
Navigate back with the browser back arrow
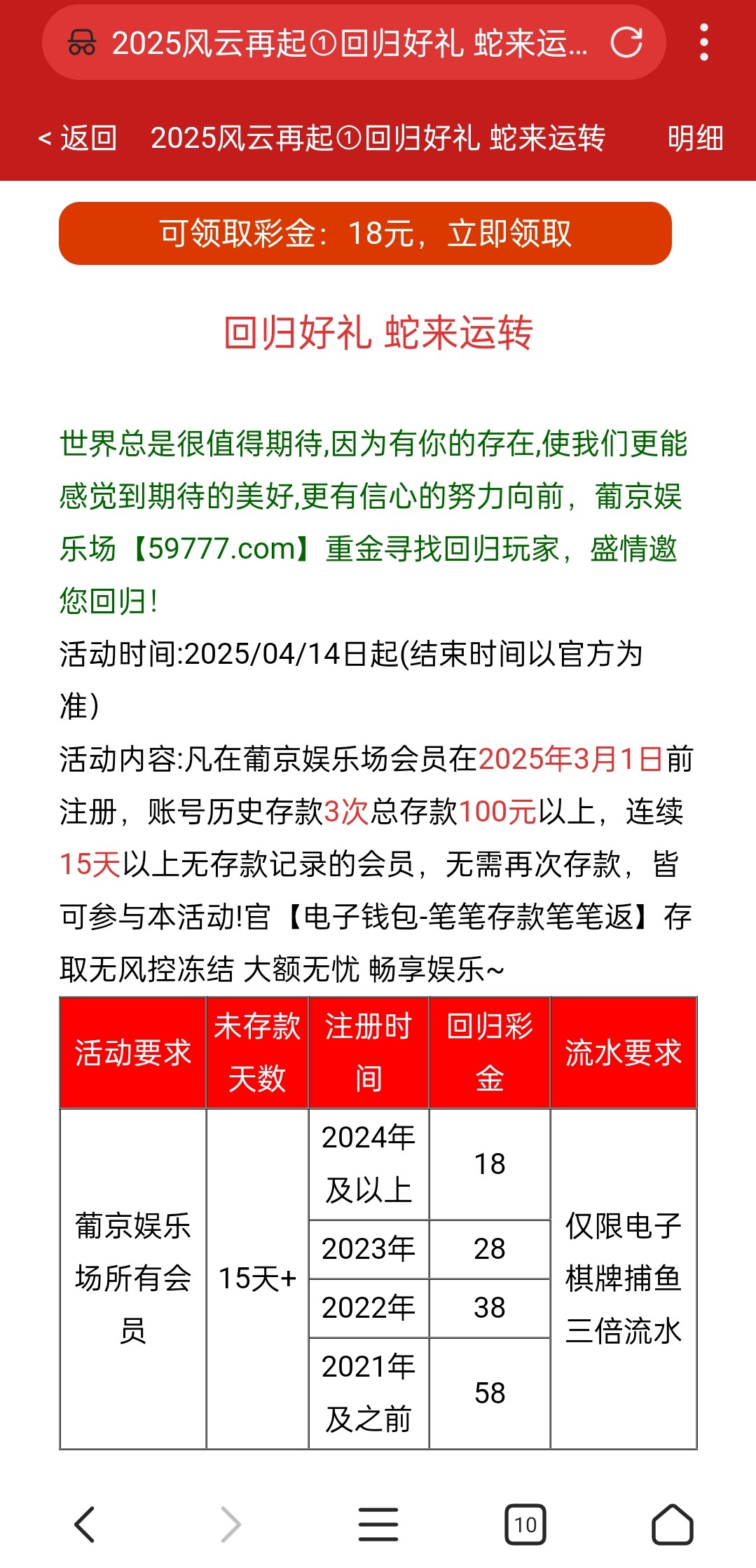[x=85, y=1524]
